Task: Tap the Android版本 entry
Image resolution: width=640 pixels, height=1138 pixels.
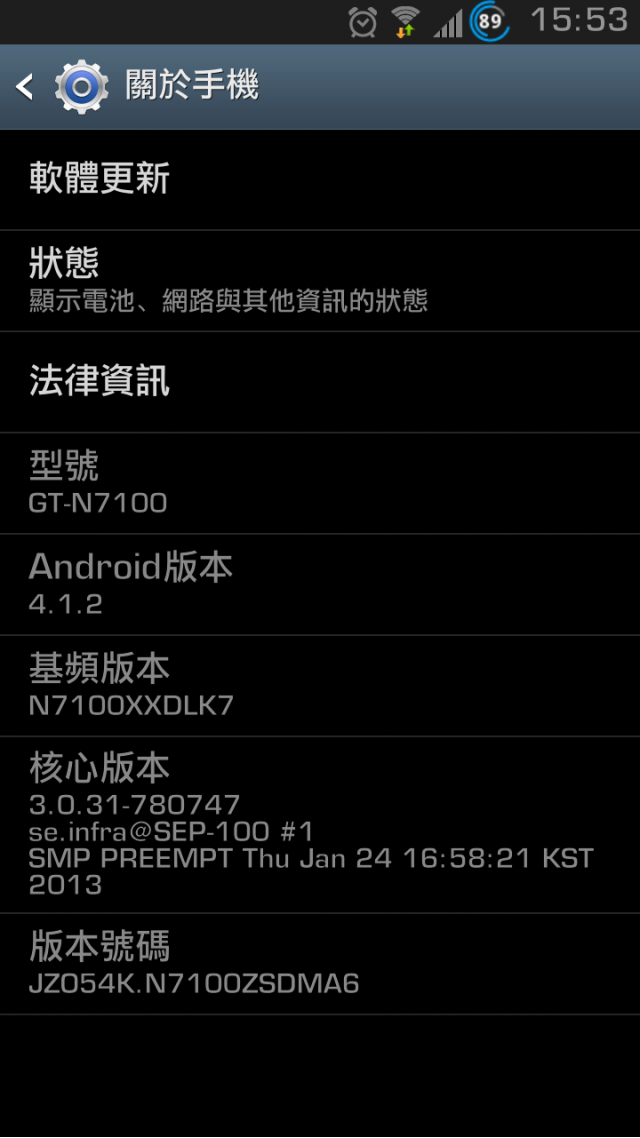Action: (320, 585)
